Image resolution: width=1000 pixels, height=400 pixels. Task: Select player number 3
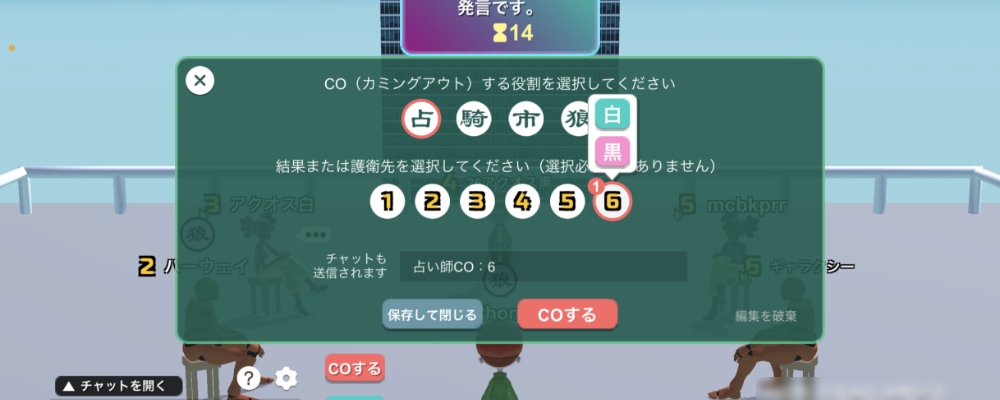477,202
